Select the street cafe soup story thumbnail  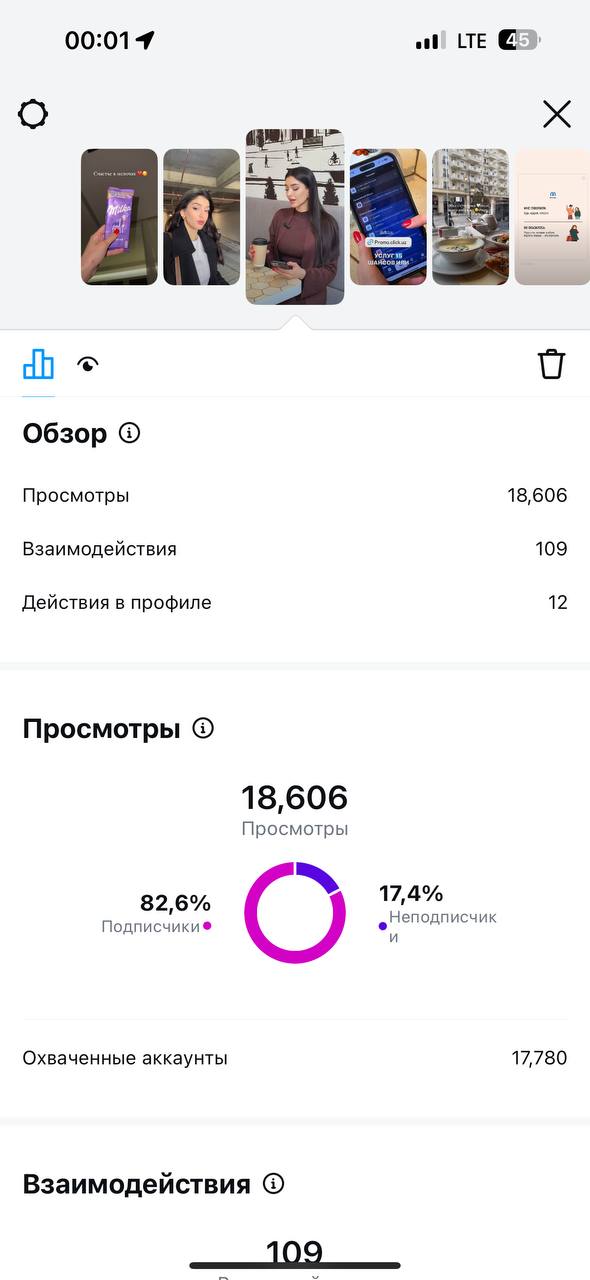click(x=470, y=217)
